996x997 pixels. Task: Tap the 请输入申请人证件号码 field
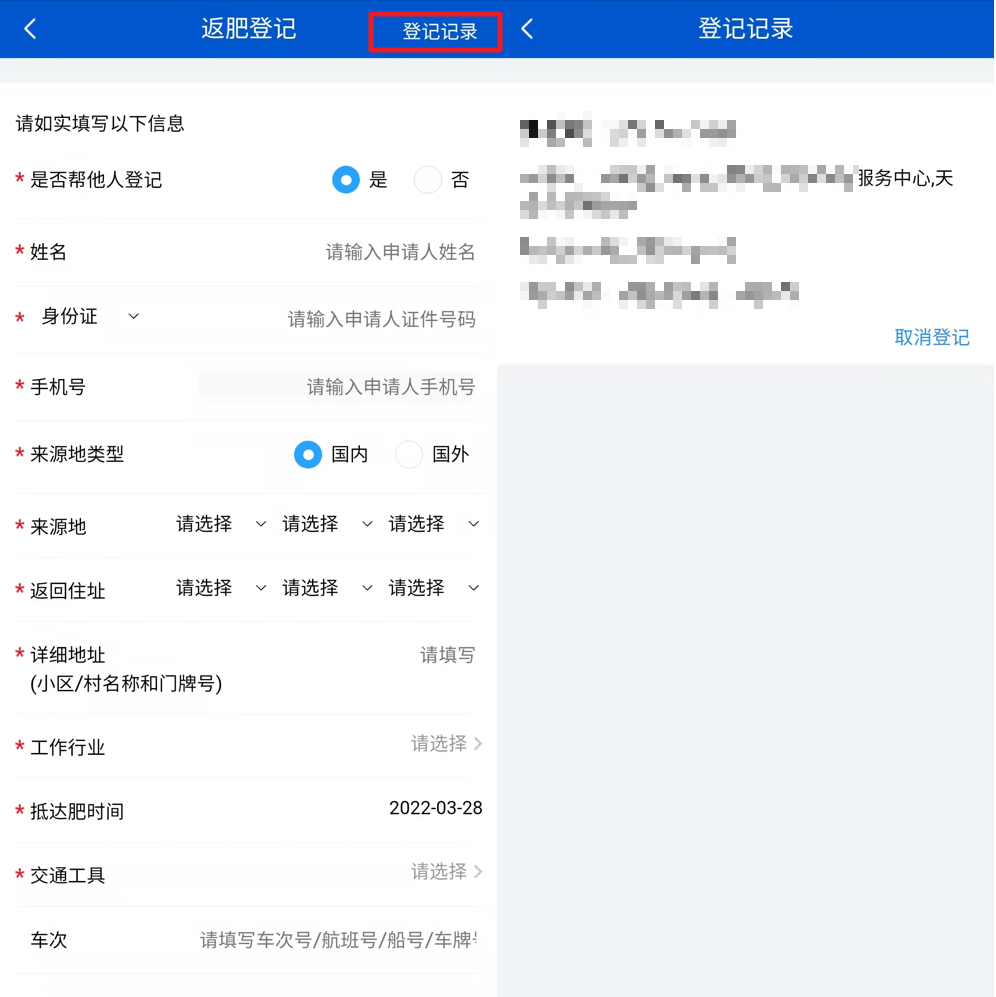click(x=381, y=319)
